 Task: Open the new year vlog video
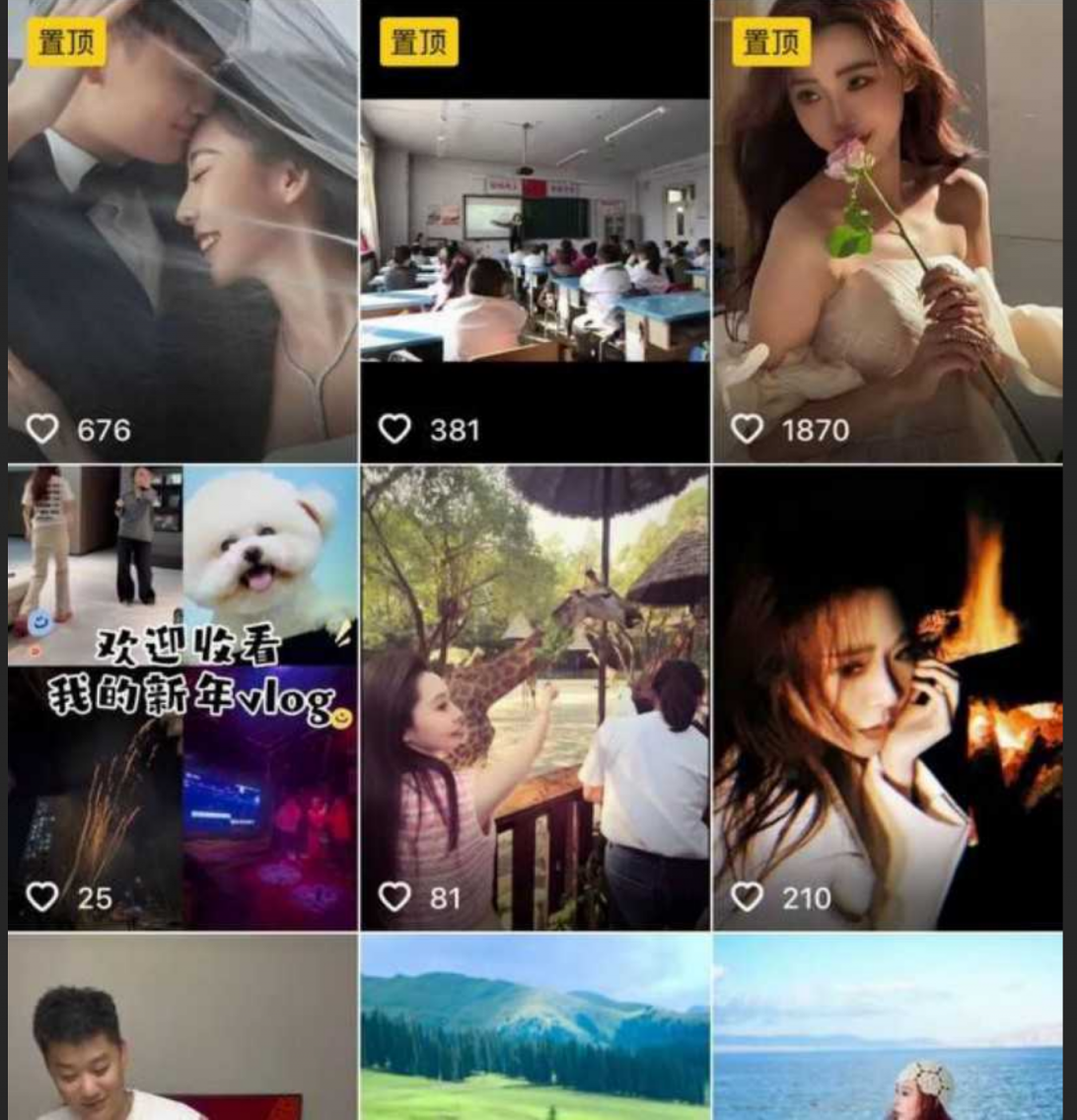tap(182, 697)
